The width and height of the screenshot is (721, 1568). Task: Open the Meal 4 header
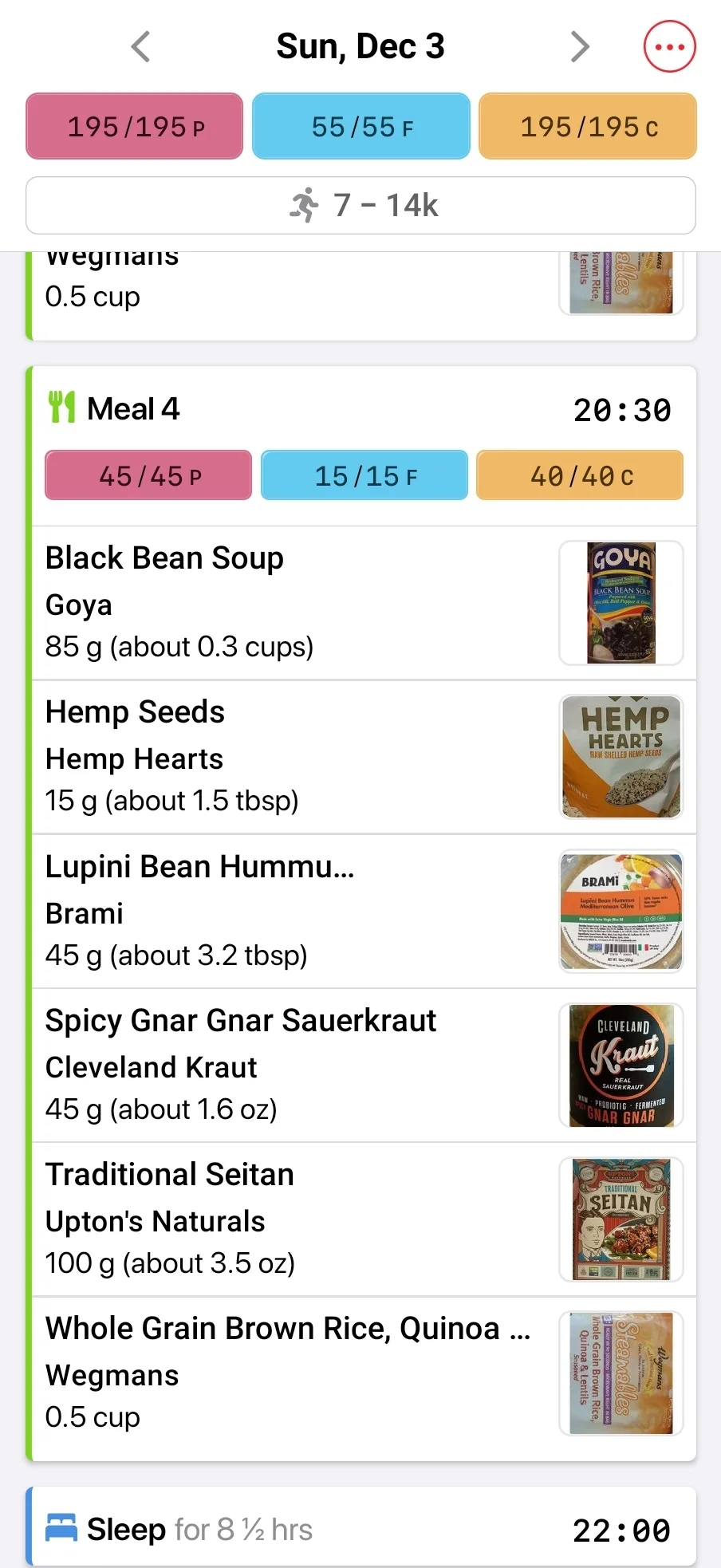pos(363,409)
